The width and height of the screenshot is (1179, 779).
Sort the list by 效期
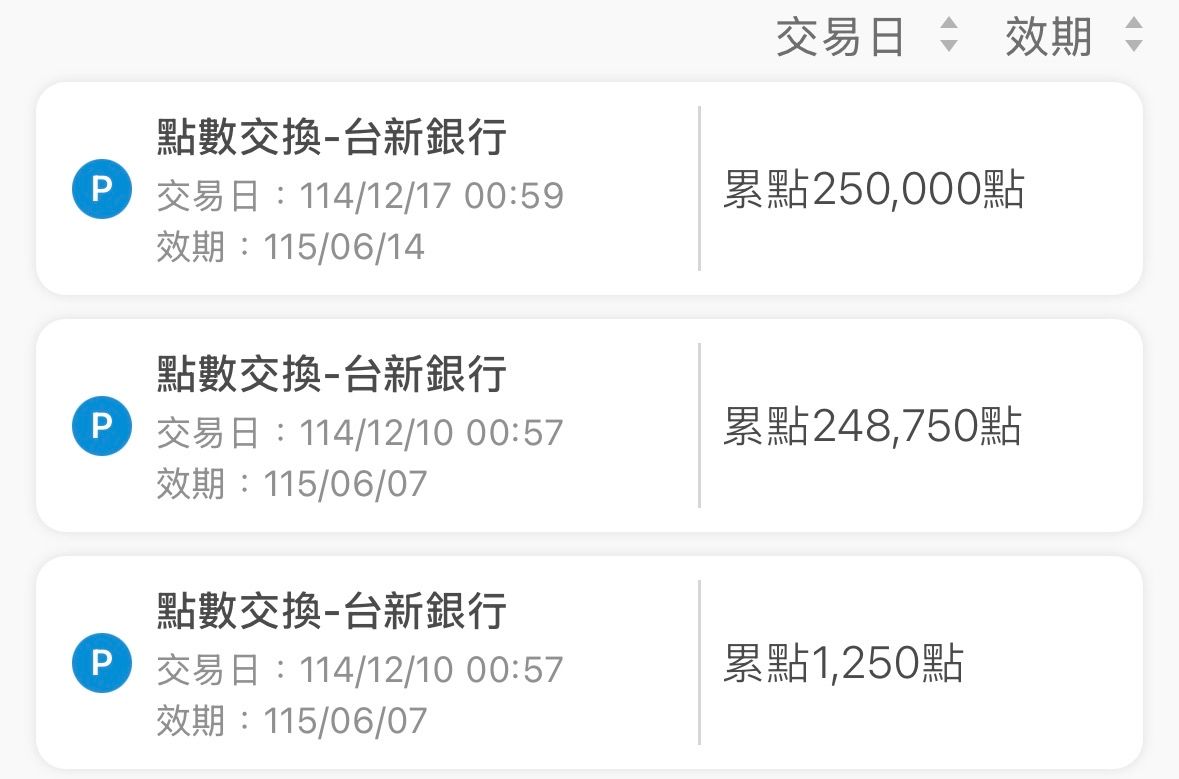1073,37
